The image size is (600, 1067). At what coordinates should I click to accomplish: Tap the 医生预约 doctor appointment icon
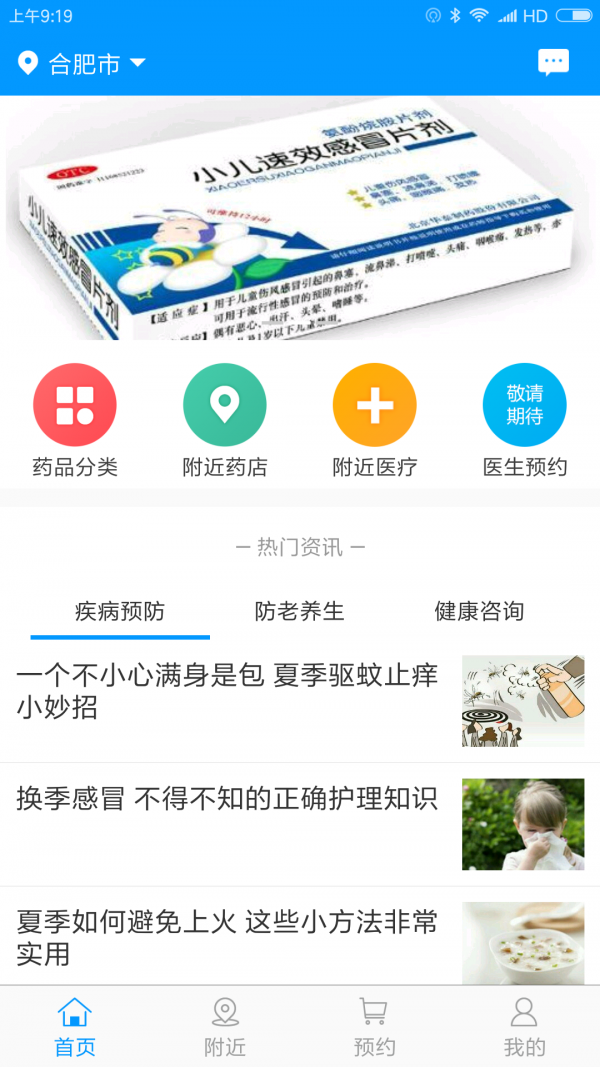point(525,405)
